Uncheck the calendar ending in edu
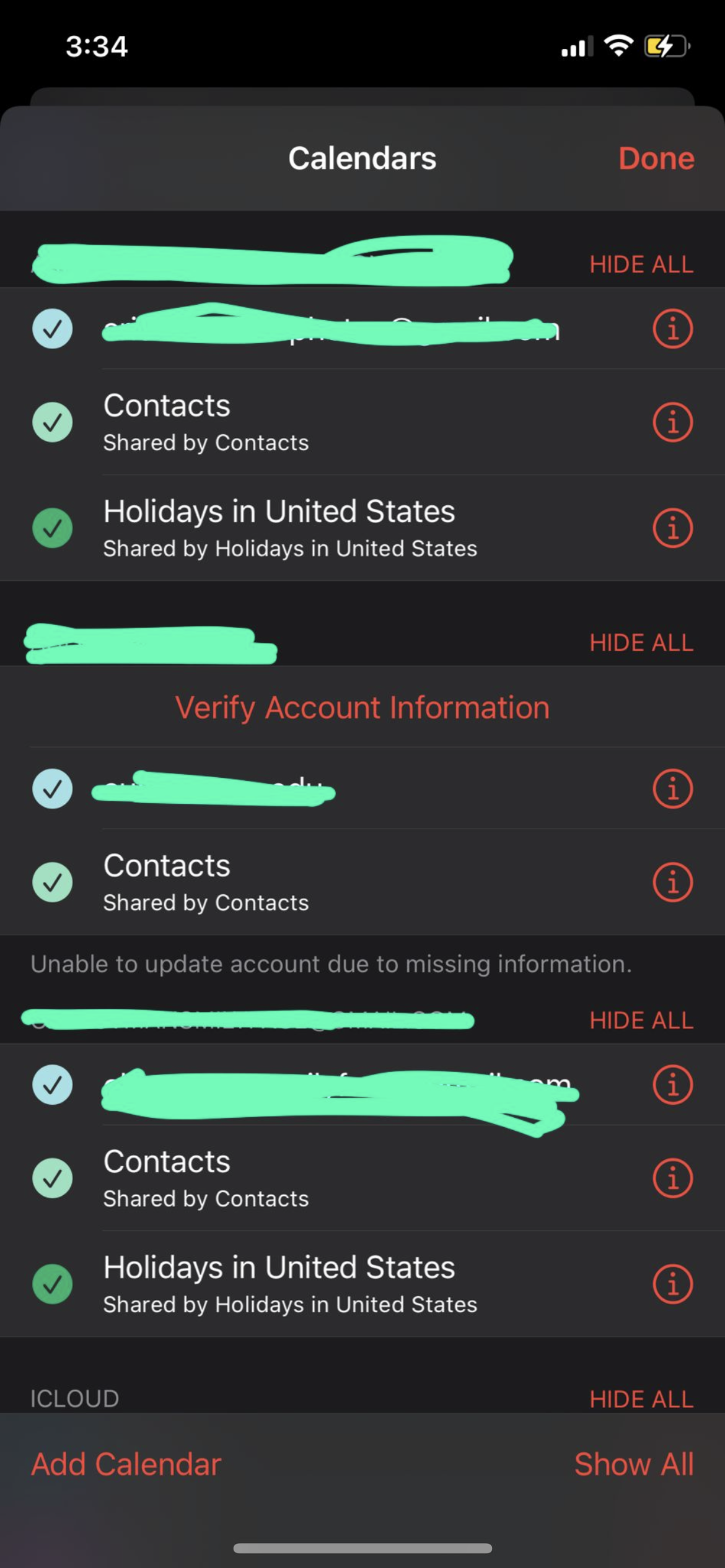 53,788
